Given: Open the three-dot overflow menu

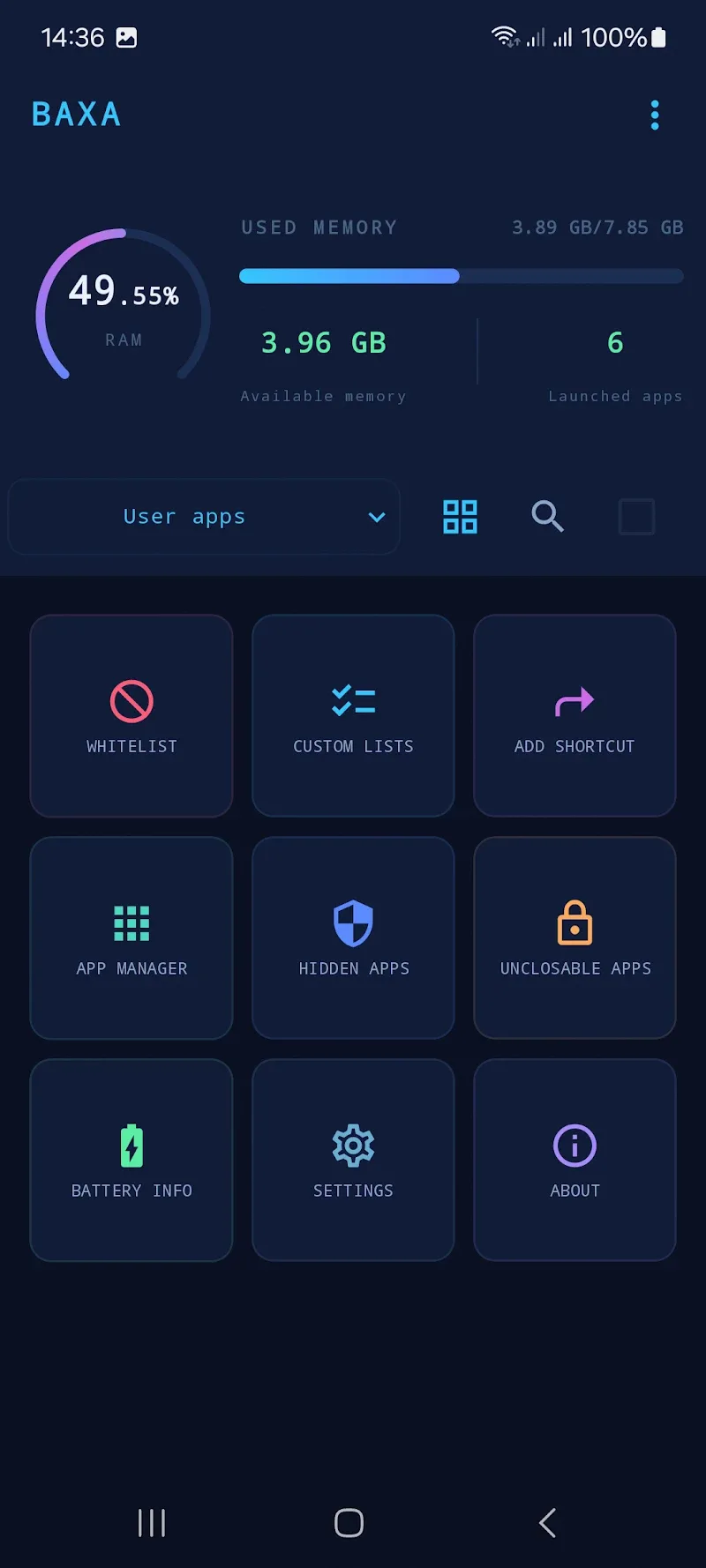Looking at the screenshot, I should 655,115.
